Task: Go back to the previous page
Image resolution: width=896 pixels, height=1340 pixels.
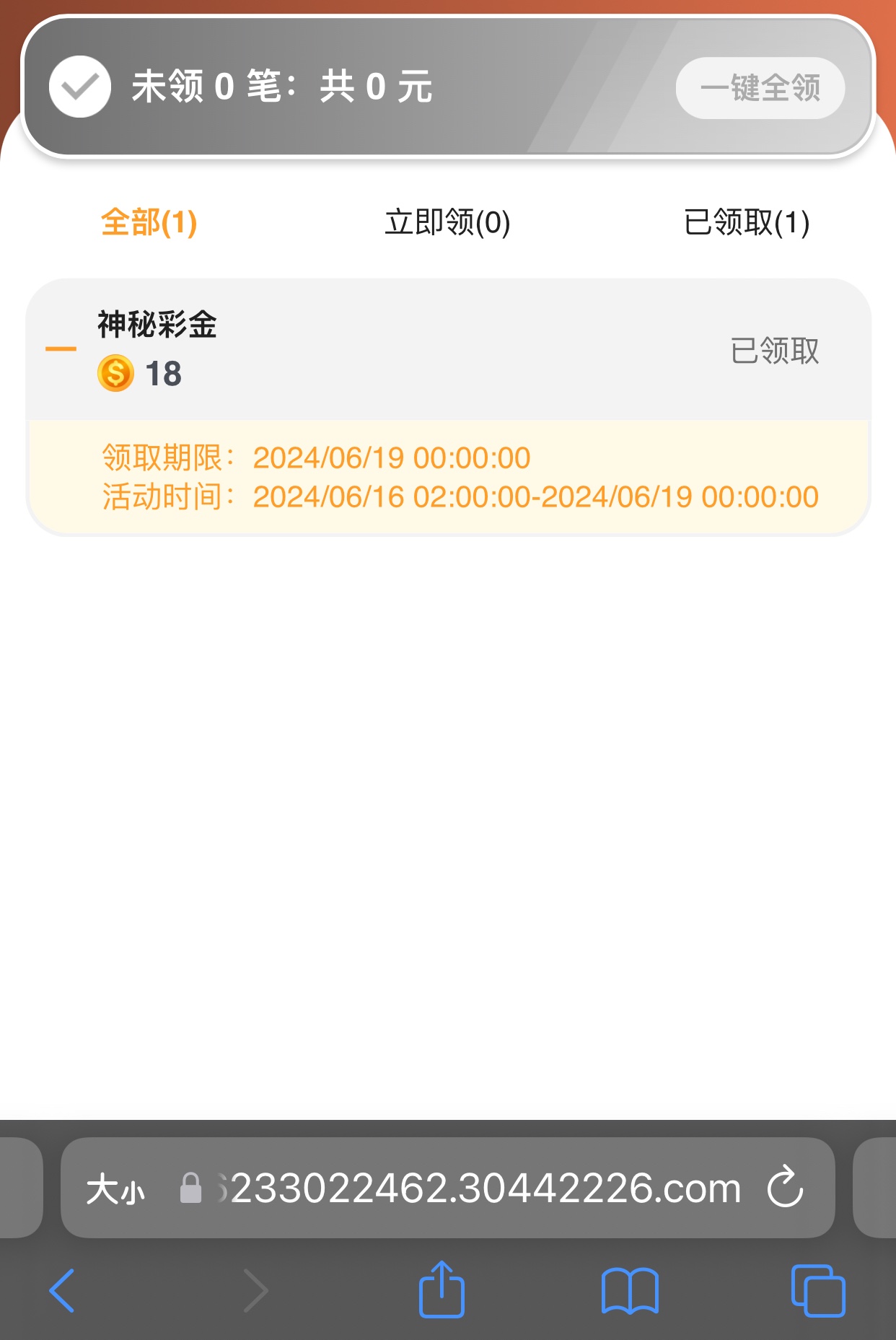Action: tap(62, 1290)
